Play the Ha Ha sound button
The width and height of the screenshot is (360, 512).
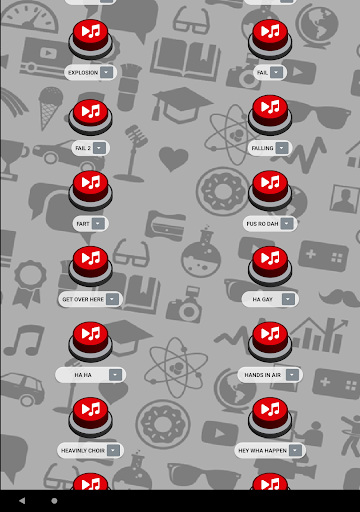pos(91,342)
